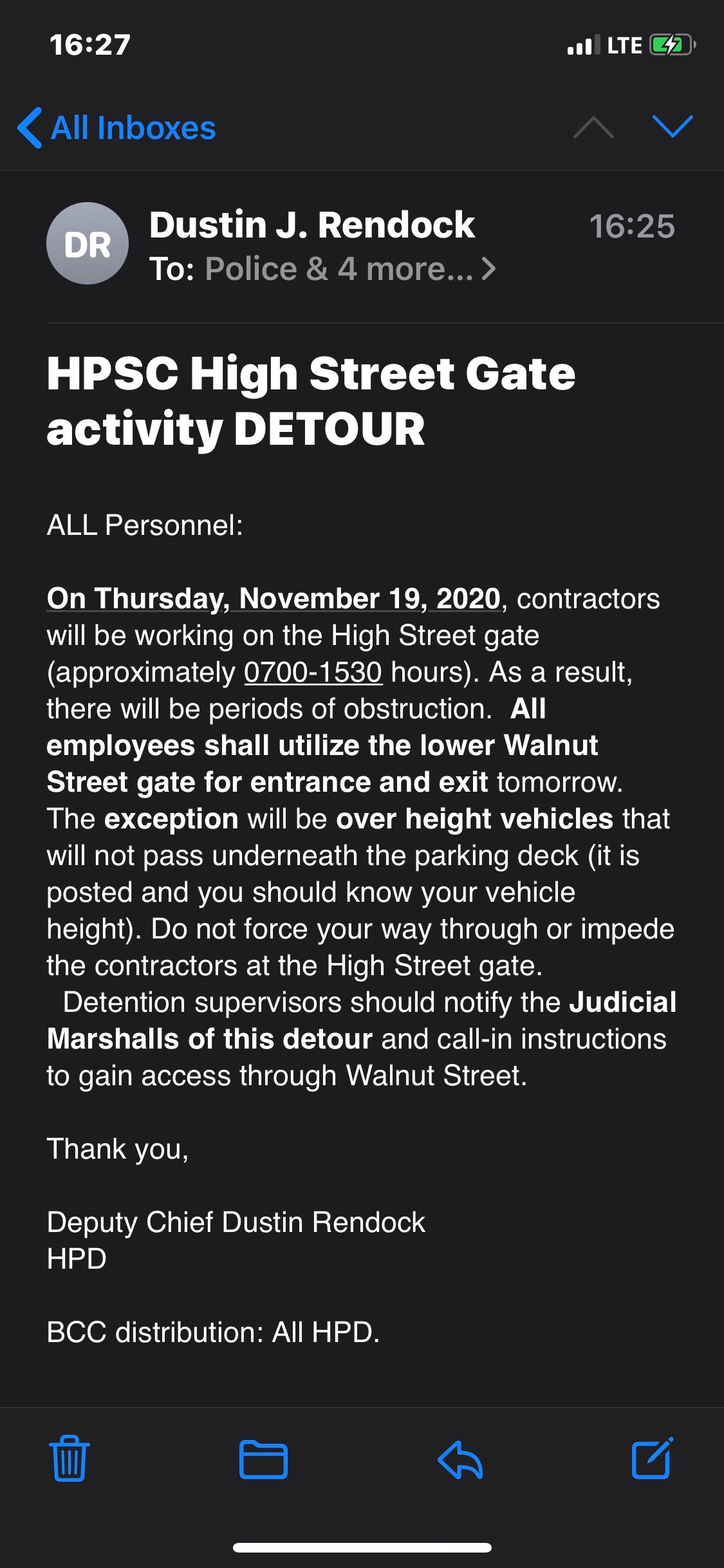Compose a new email
The image size is (724, 1568).
point(652,1459)
